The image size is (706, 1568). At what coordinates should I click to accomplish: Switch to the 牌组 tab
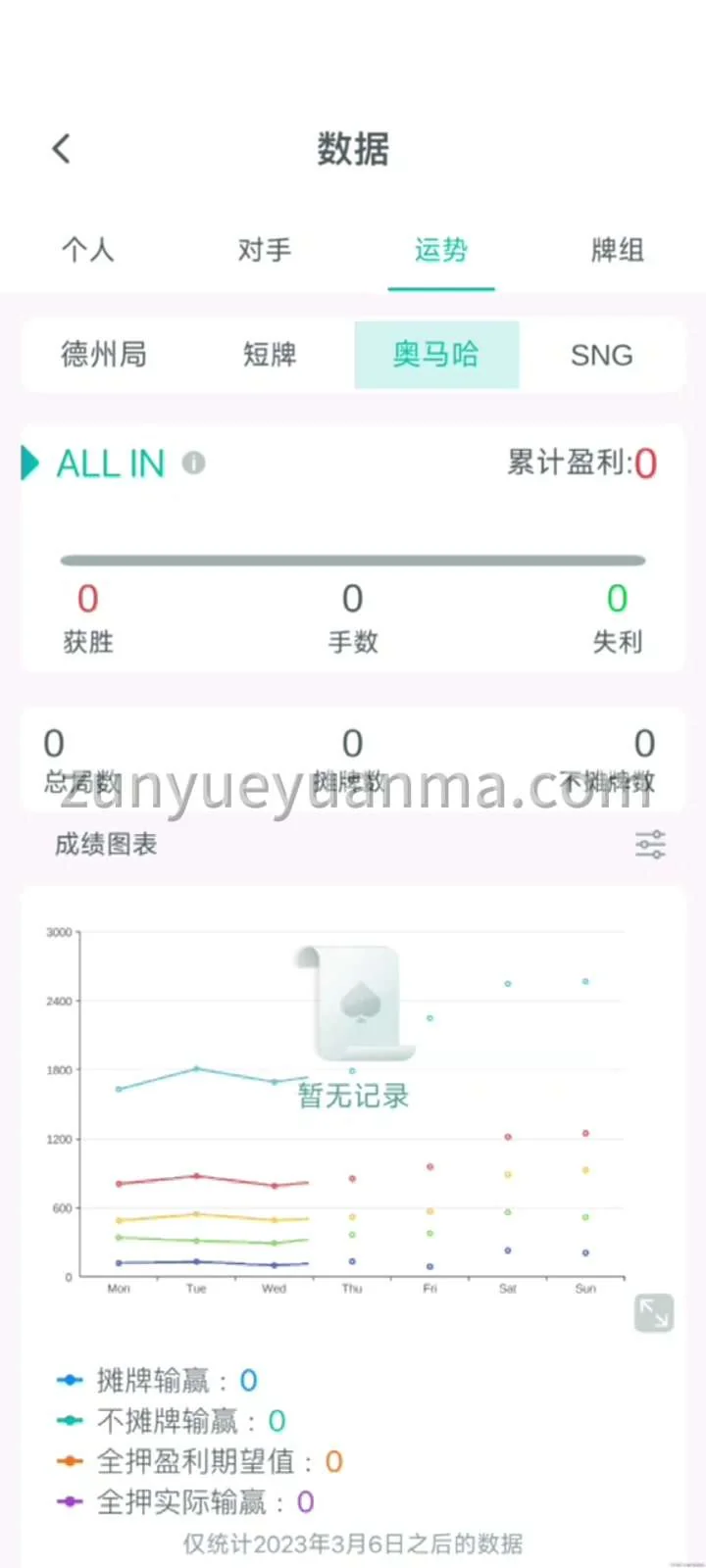617,250
